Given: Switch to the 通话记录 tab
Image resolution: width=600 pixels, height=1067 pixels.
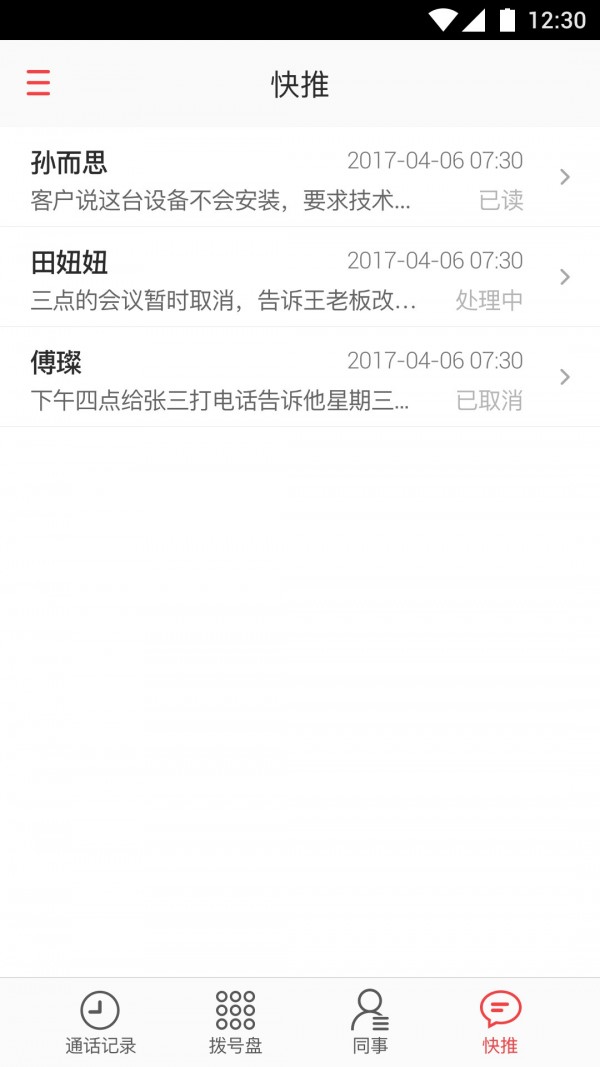Looking at the screenshot, I should click(100, 1023).
